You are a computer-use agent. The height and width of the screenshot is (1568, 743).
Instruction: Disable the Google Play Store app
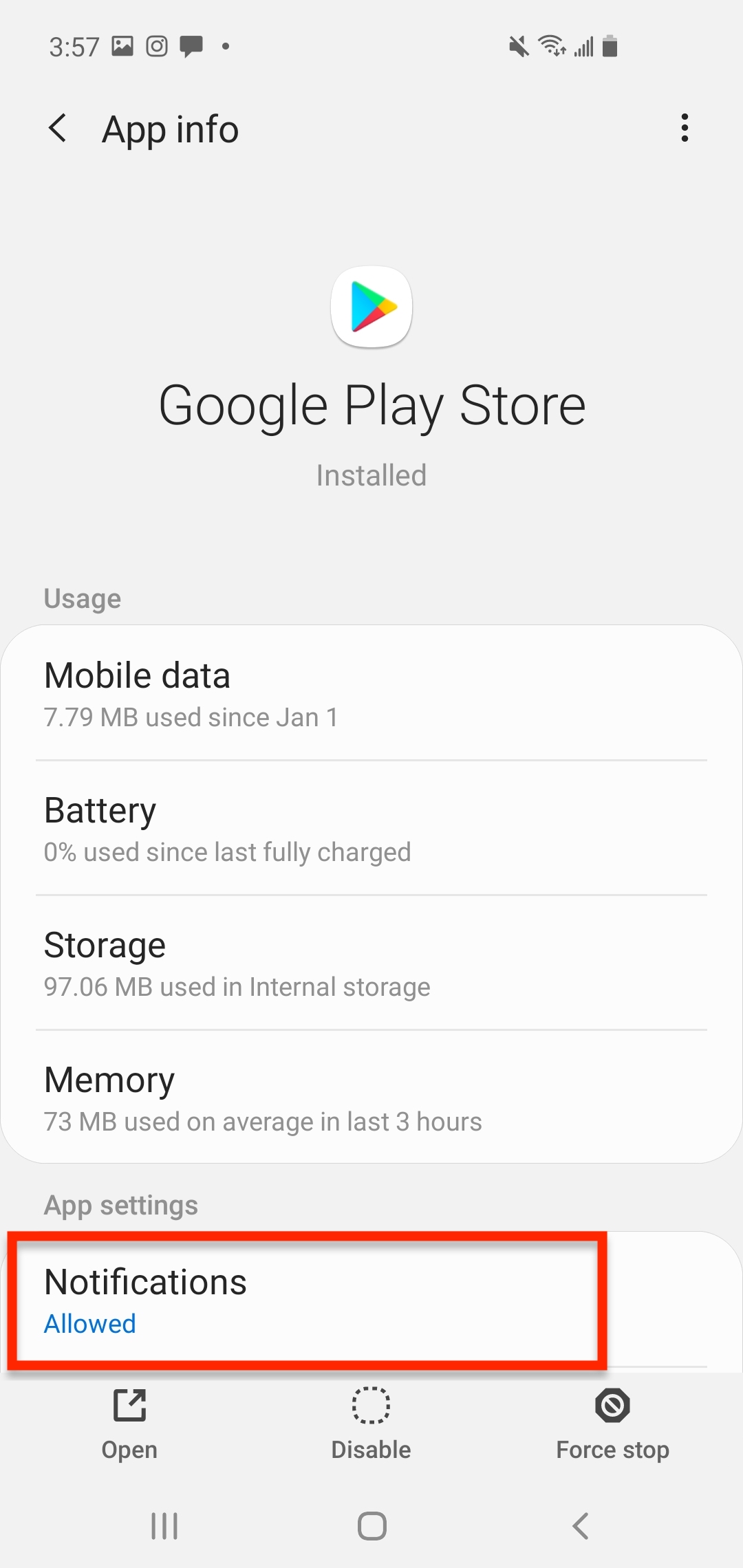[x=371, y=1424]
